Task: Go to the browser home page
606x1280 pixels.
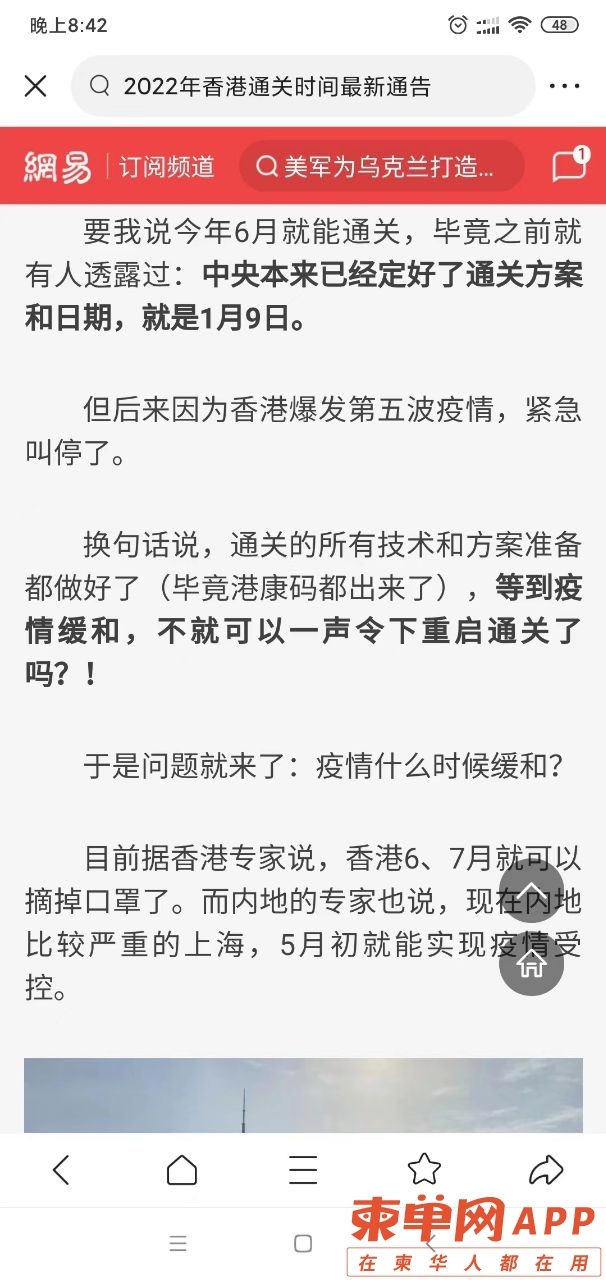Action: (x=182, y=1169)
